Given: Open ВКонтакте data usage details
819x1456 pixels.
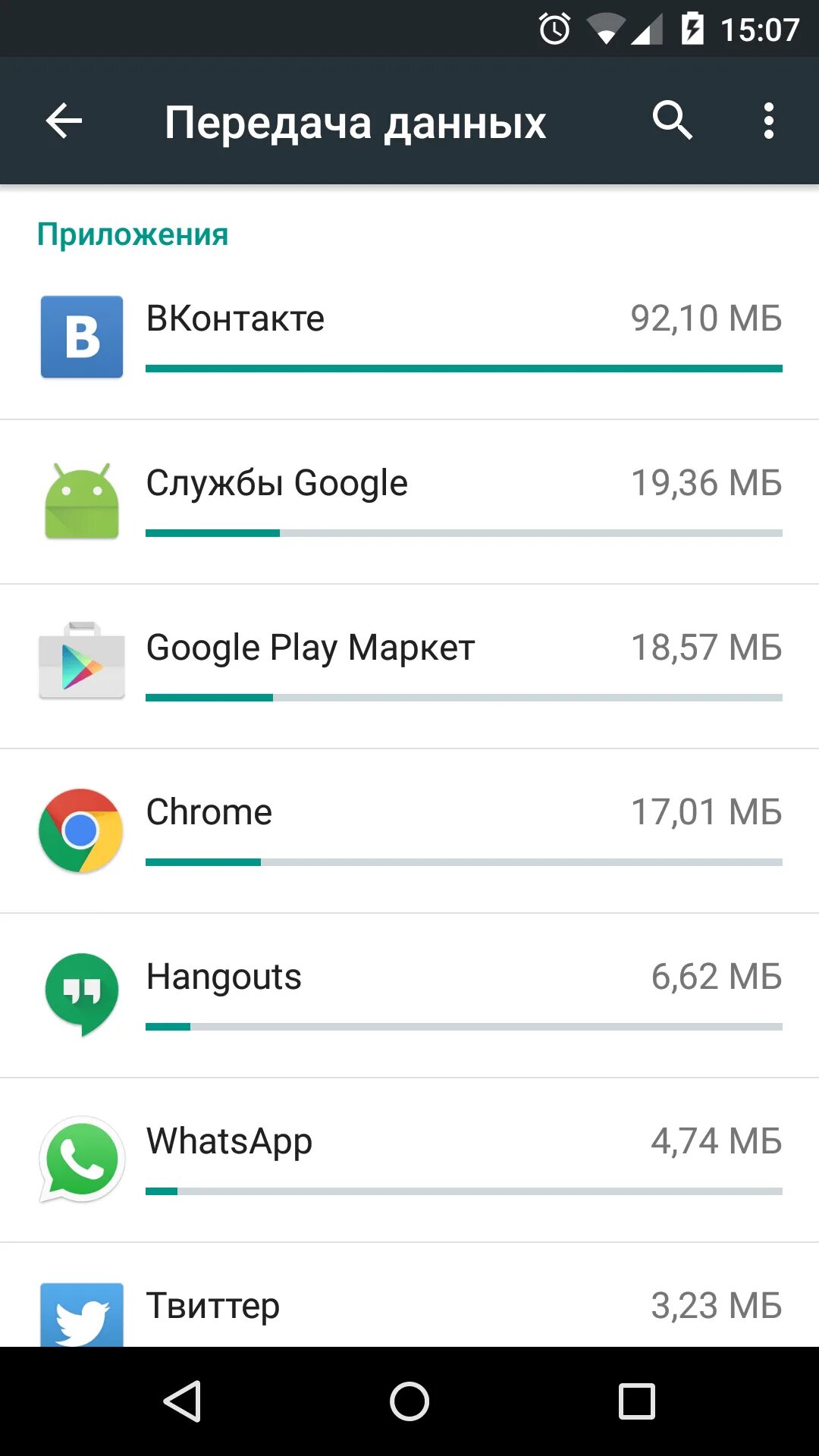Looking at the screenshot, I should [409, 337].
